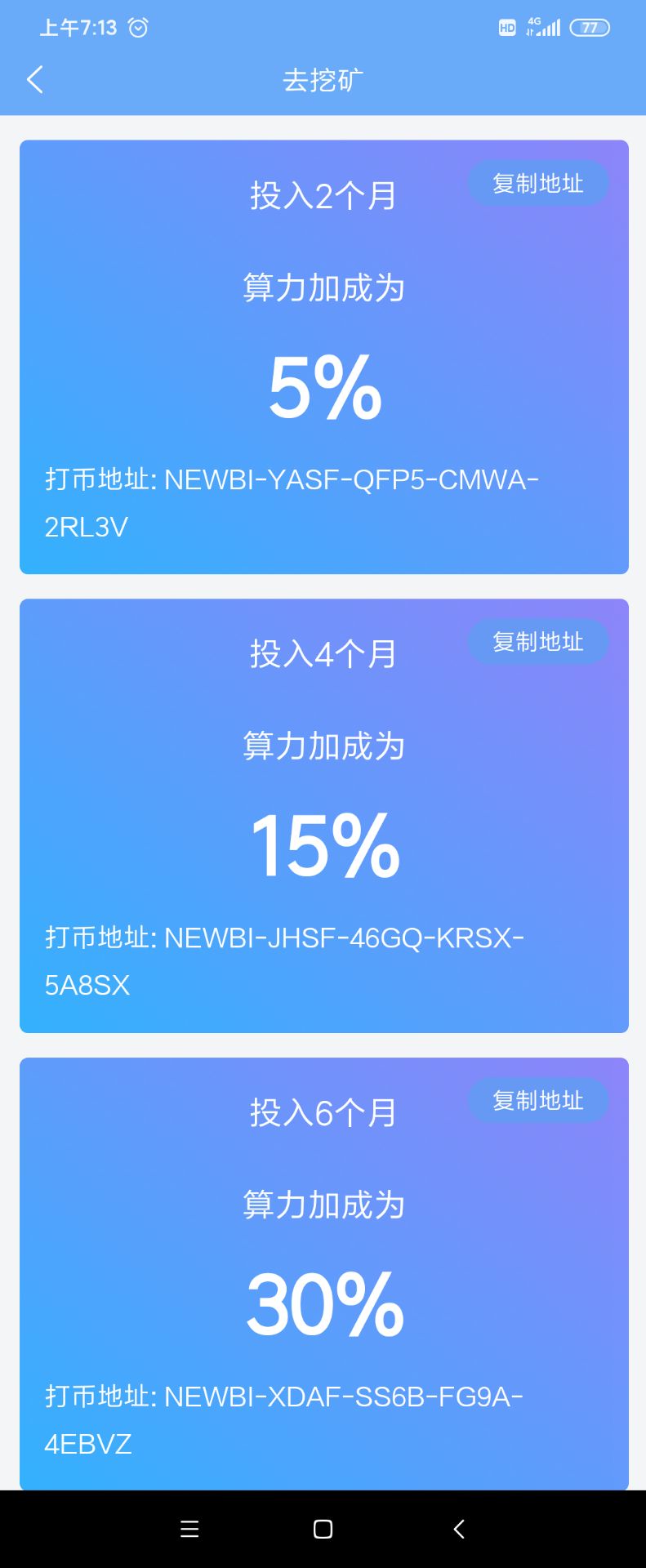This screenshot has width=646, height=1568.
Task: Tap the 投入2个月 card
Action: 323,355
